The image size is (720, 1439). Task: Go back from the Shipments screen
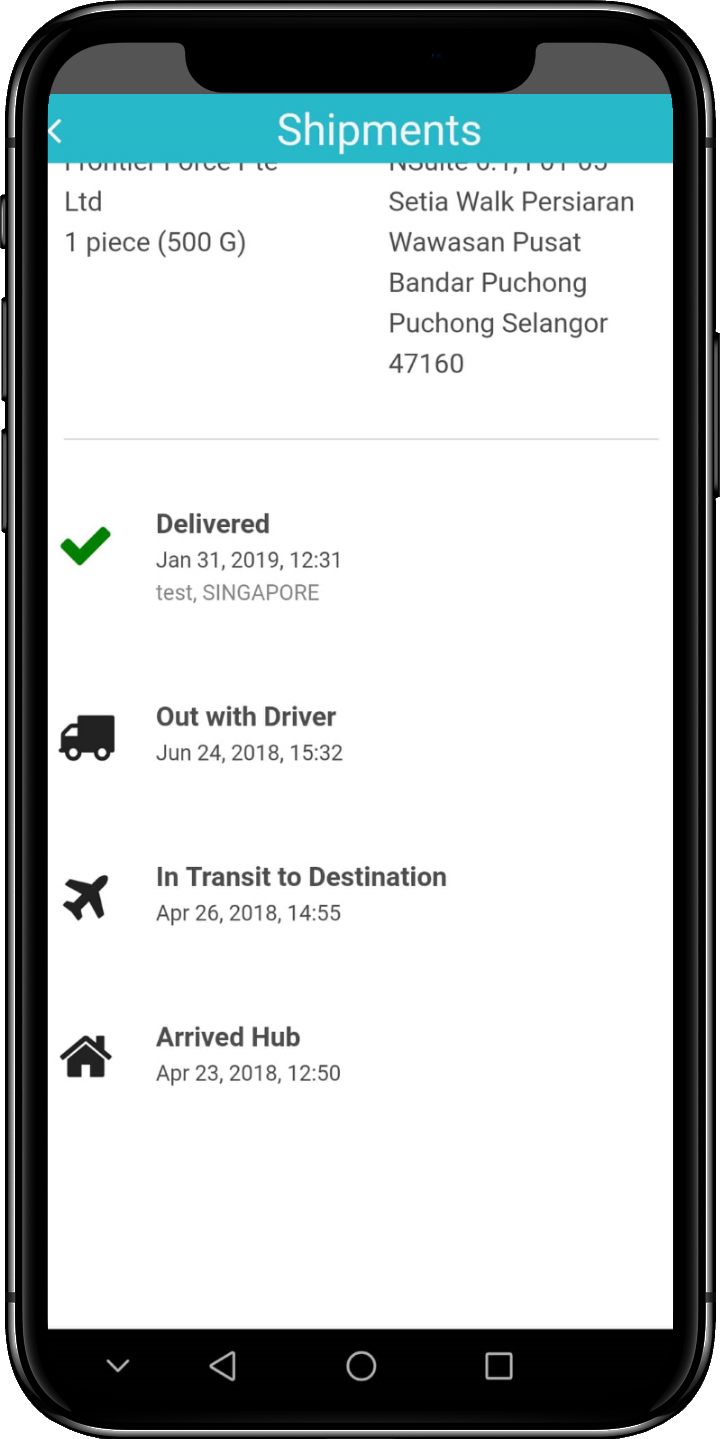(57, 131)
